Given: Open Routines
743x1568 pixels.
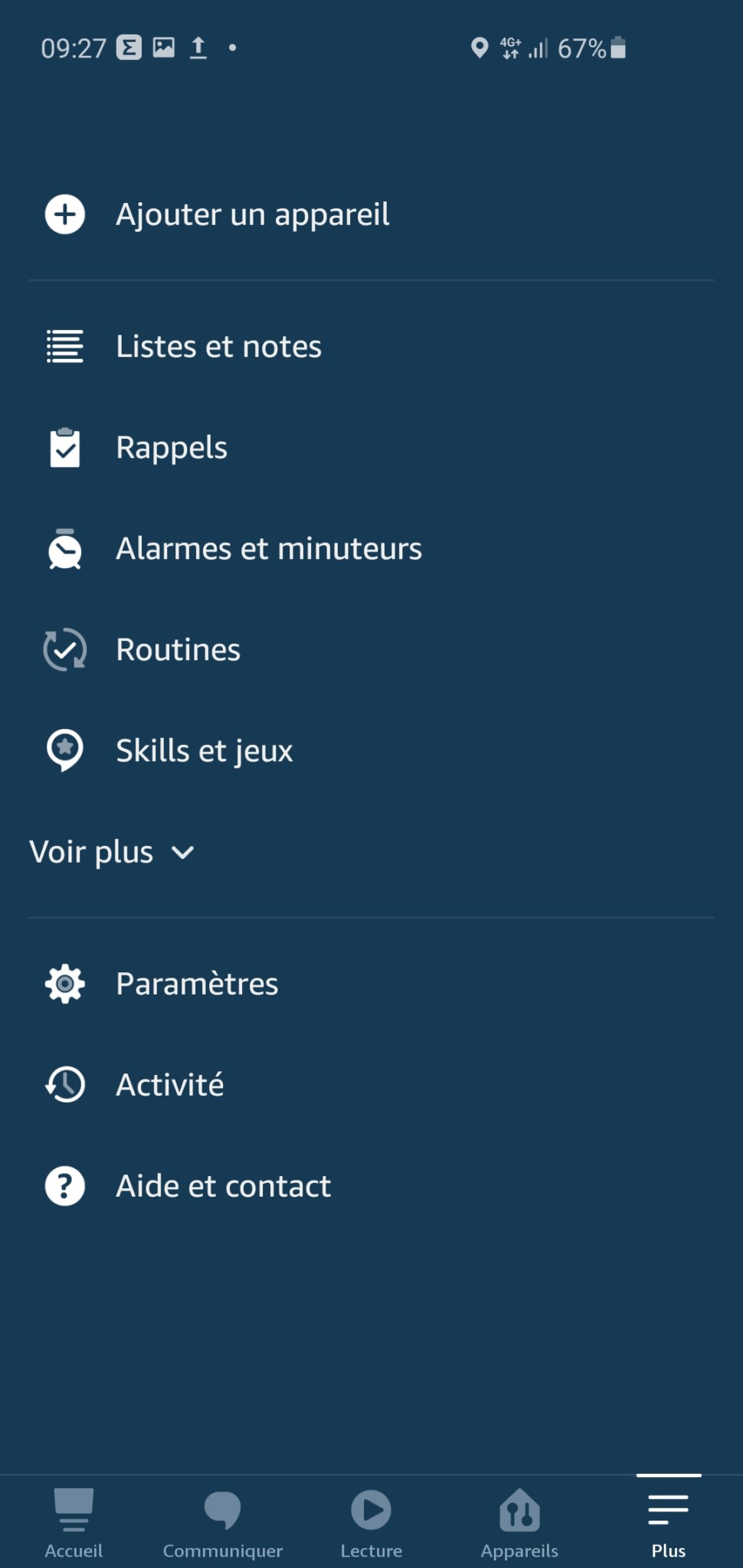Looking at the screenshot, I should click(178, 650).
